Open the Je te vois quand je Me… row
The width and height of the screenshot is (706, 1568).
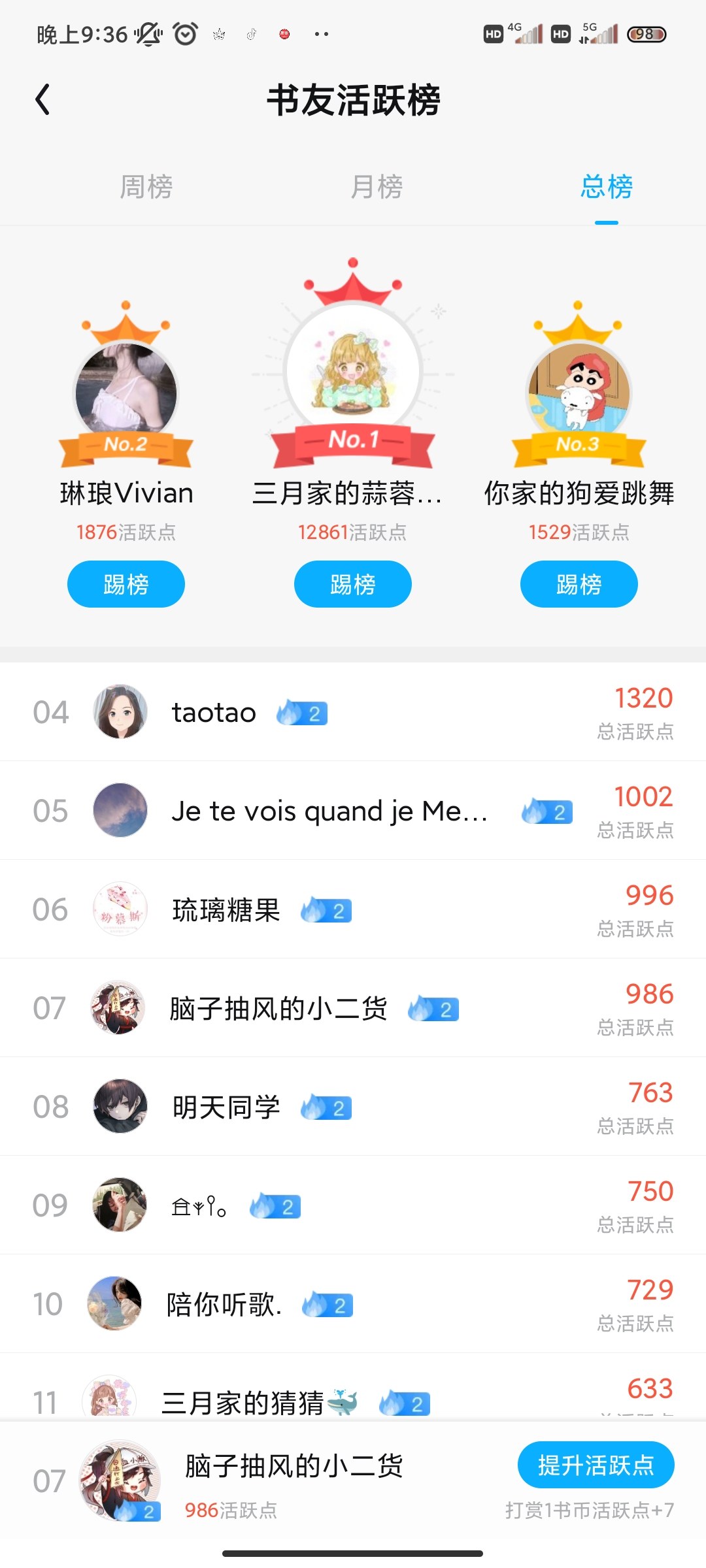point(353,811)
